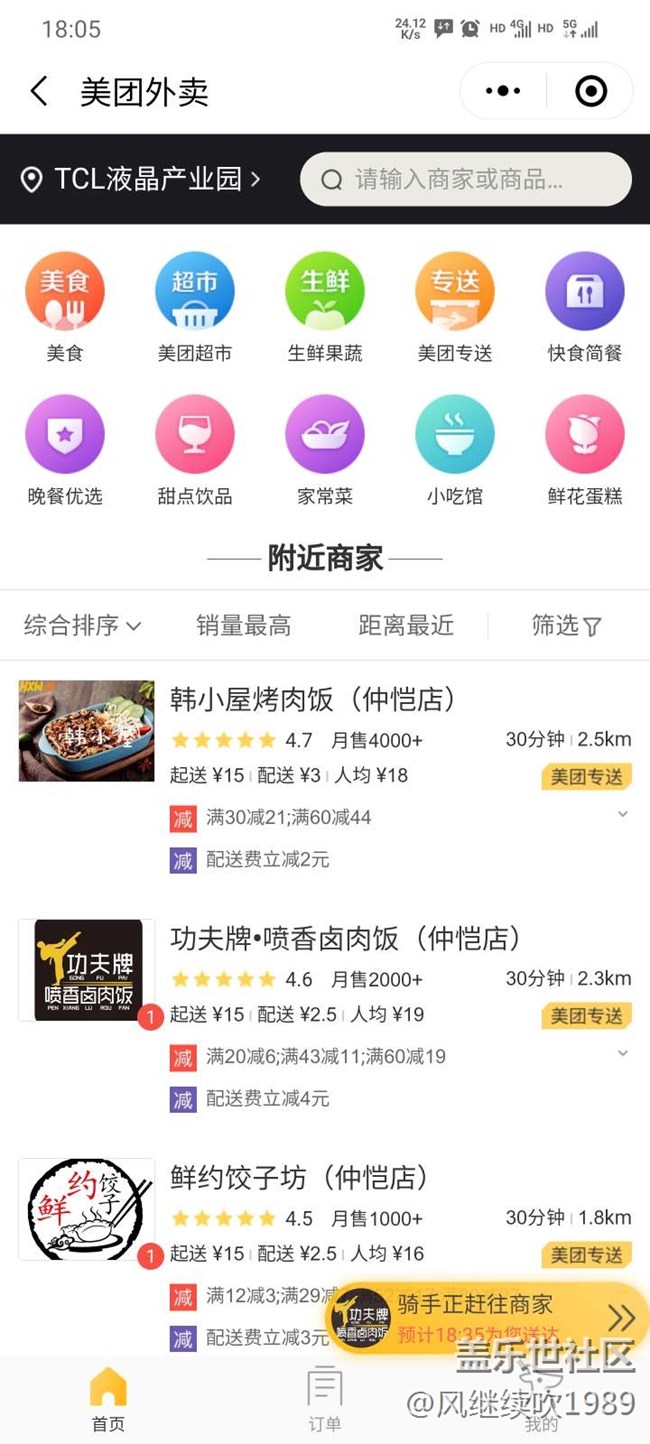Open 鲜花蛋糕 category
The height and width of the screenshot is (1444, 650).
[585, 450]
